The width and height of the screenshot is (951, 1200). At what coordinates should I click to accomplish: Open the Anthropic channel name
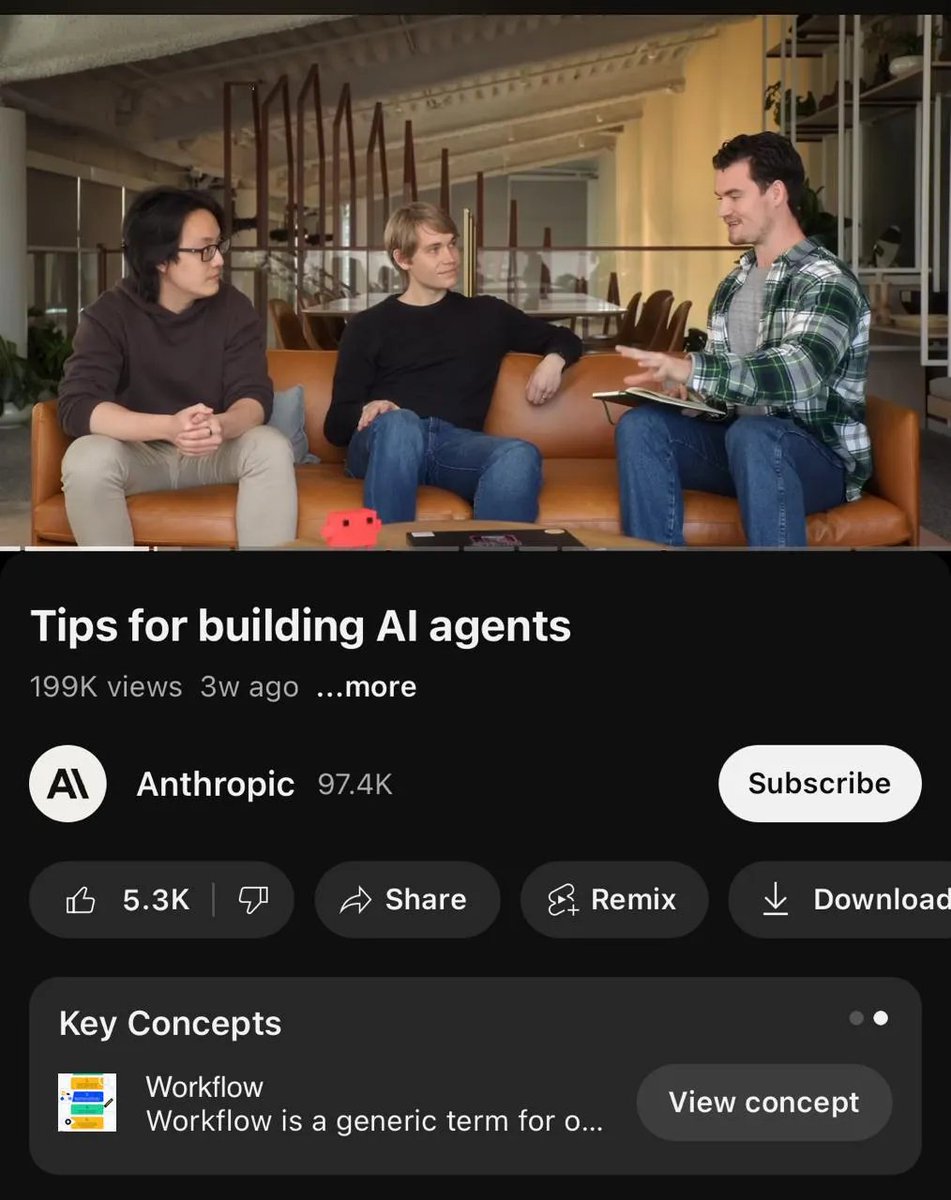[x=215, y=784]
